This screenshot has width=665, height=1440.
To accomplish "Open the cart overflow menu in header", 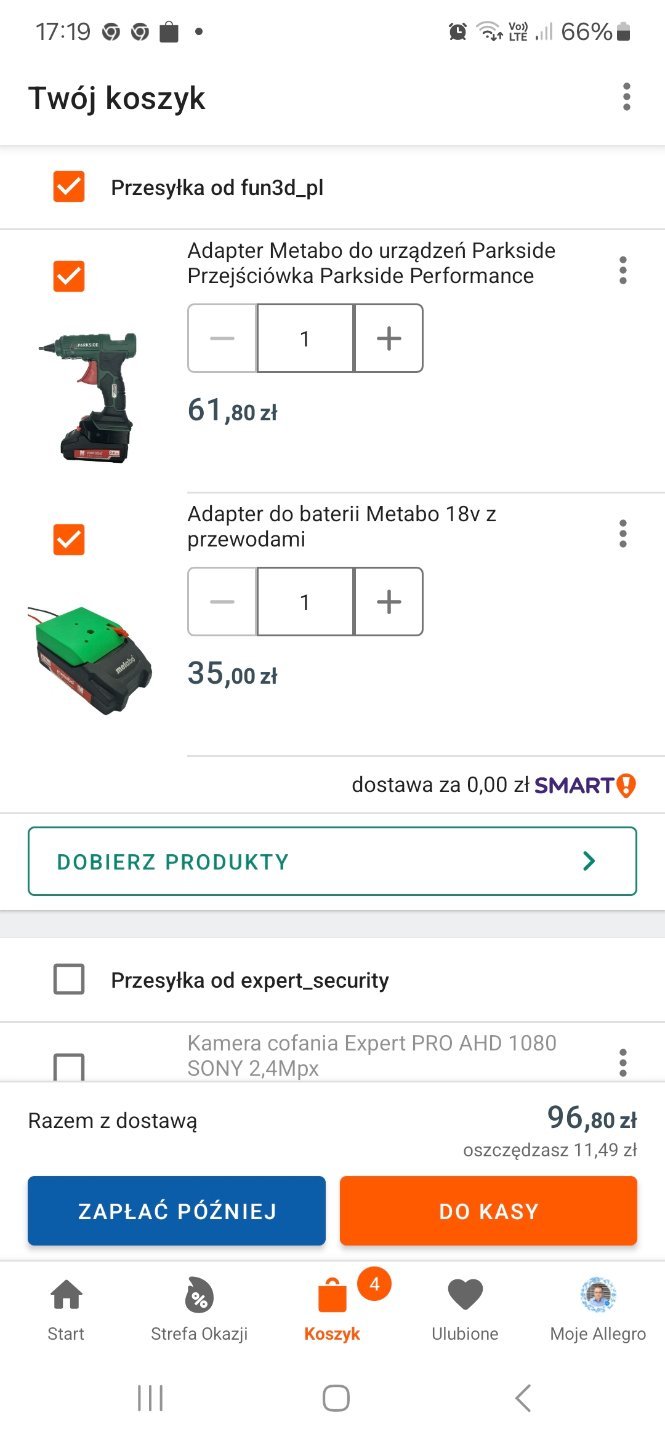I will coord(626,97).
